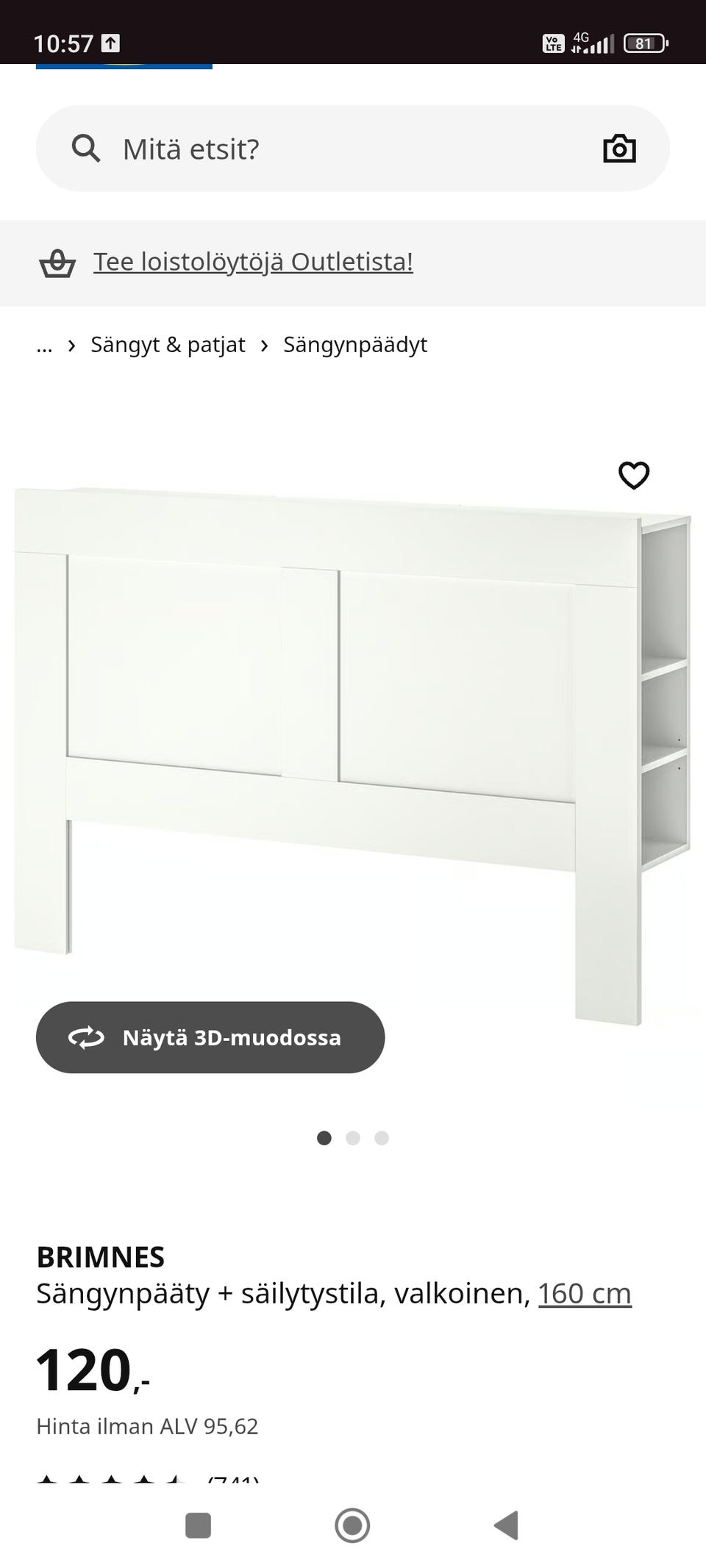Add BRIMNES headboard to favorites
The width and height of the screenshot is (706, 1568).
(634, 476)
